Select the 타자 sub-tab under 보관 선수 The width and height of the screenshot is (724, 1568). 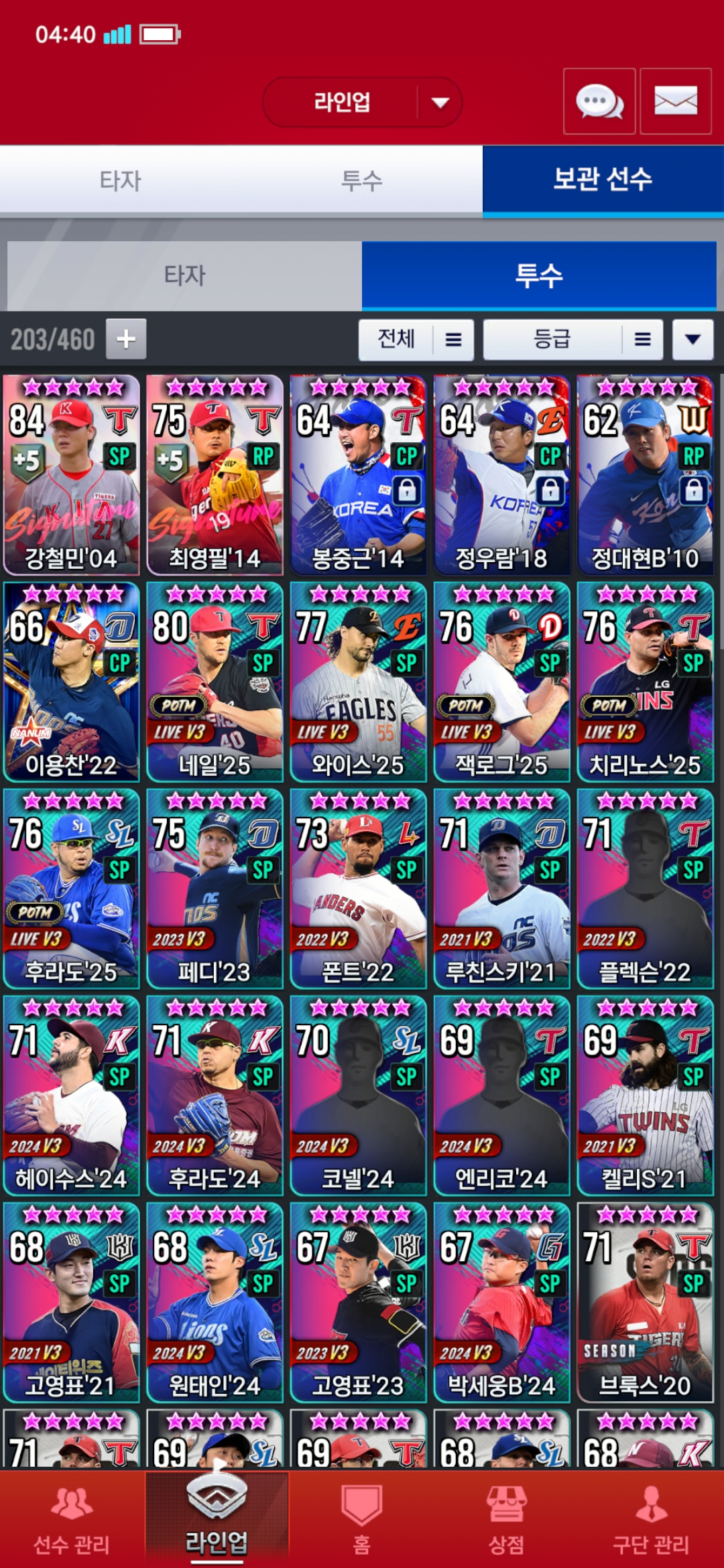pos(184,275)
